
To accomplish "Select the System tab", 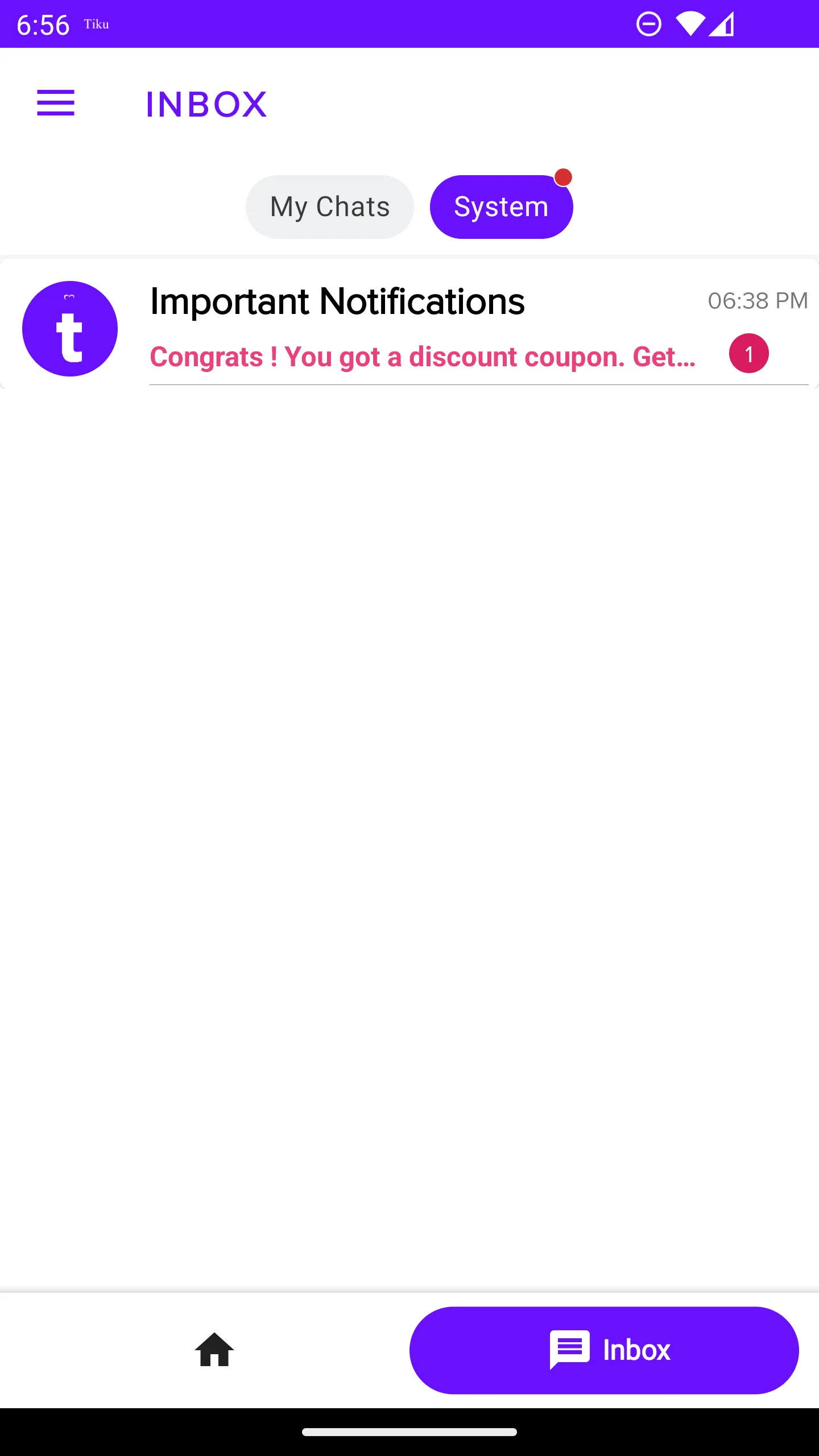I will click(501, 207).
